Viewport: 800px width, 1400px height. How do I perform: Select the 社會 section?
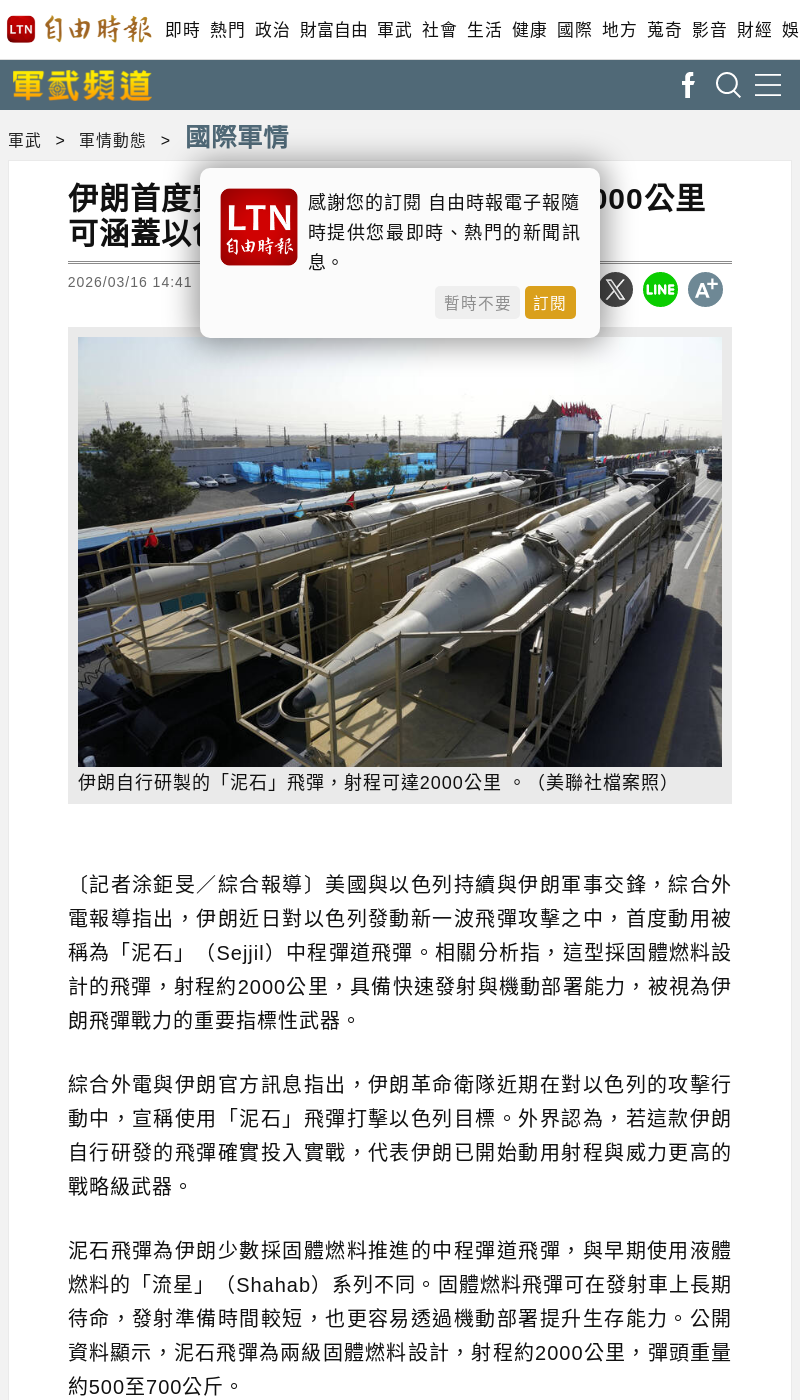[439, 30]
